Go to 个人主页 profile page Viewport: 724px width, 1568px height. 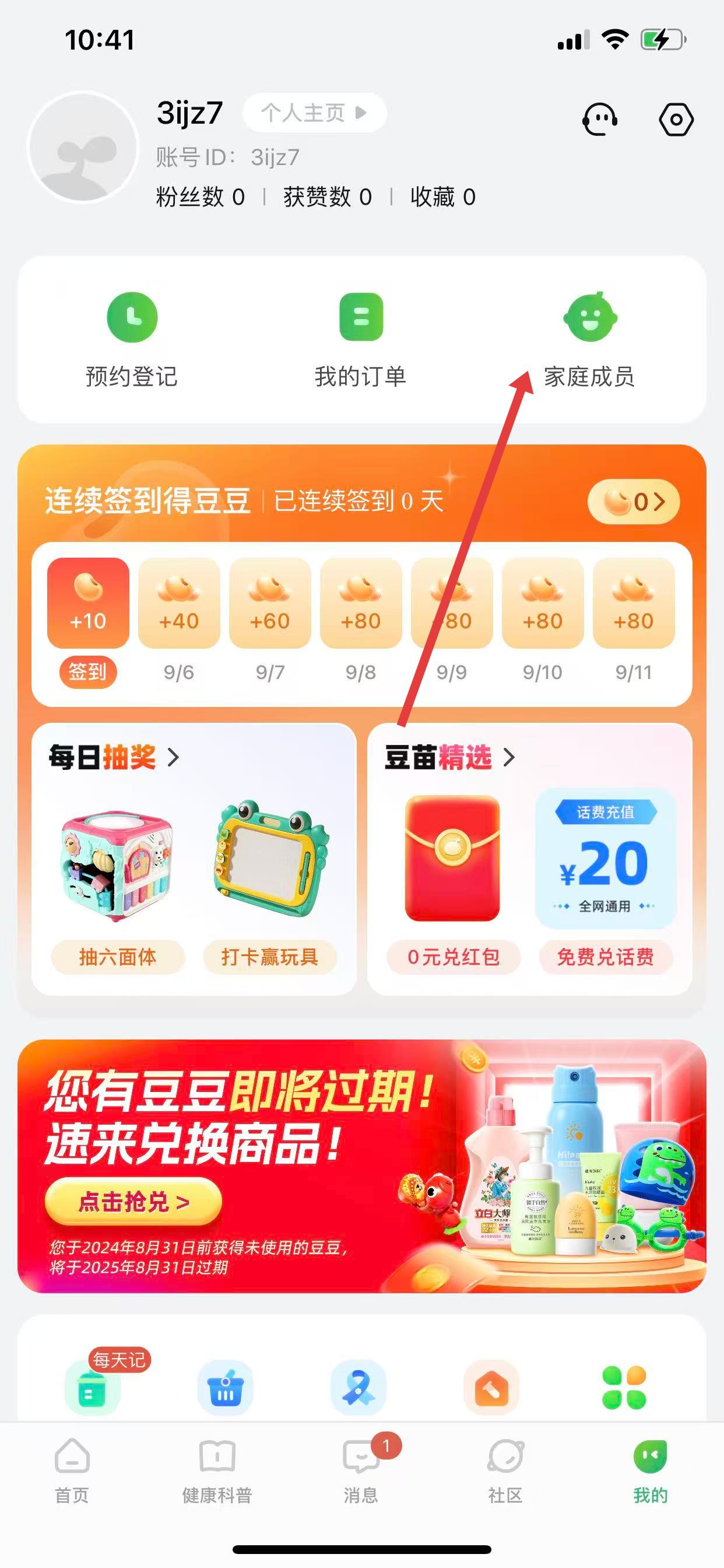[314, 113]
